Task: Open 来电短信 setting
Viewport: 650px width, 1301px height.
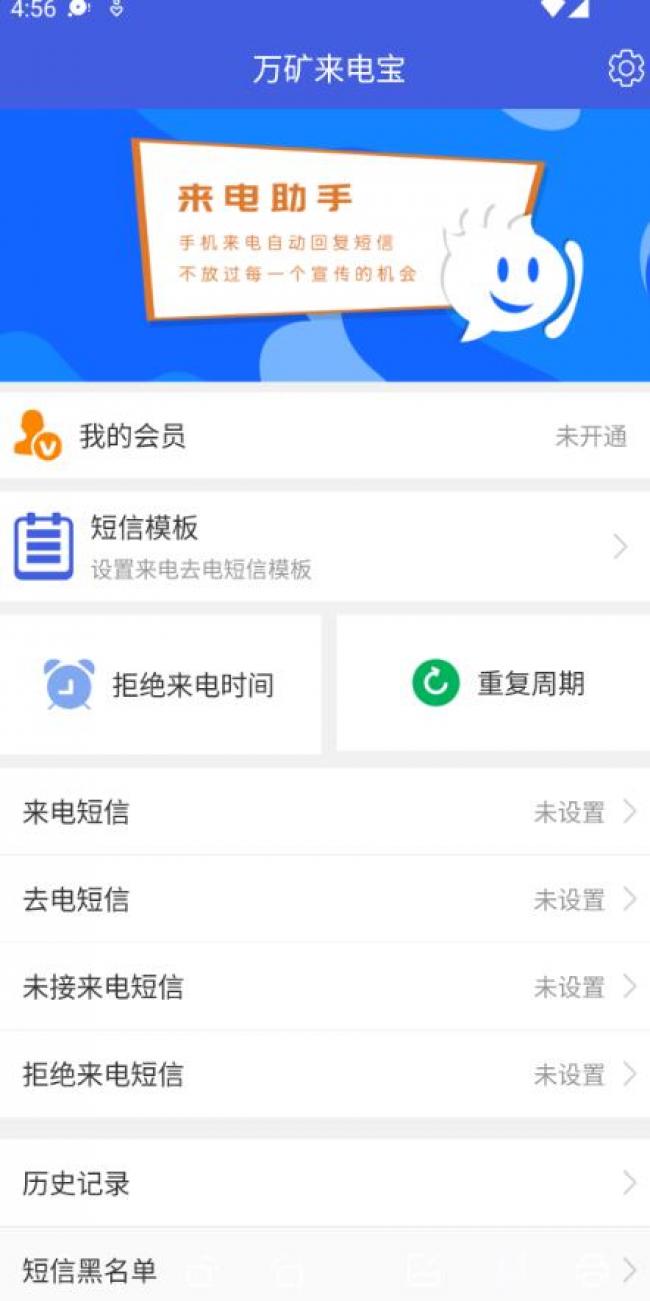Action: click(x=325, y=812)
